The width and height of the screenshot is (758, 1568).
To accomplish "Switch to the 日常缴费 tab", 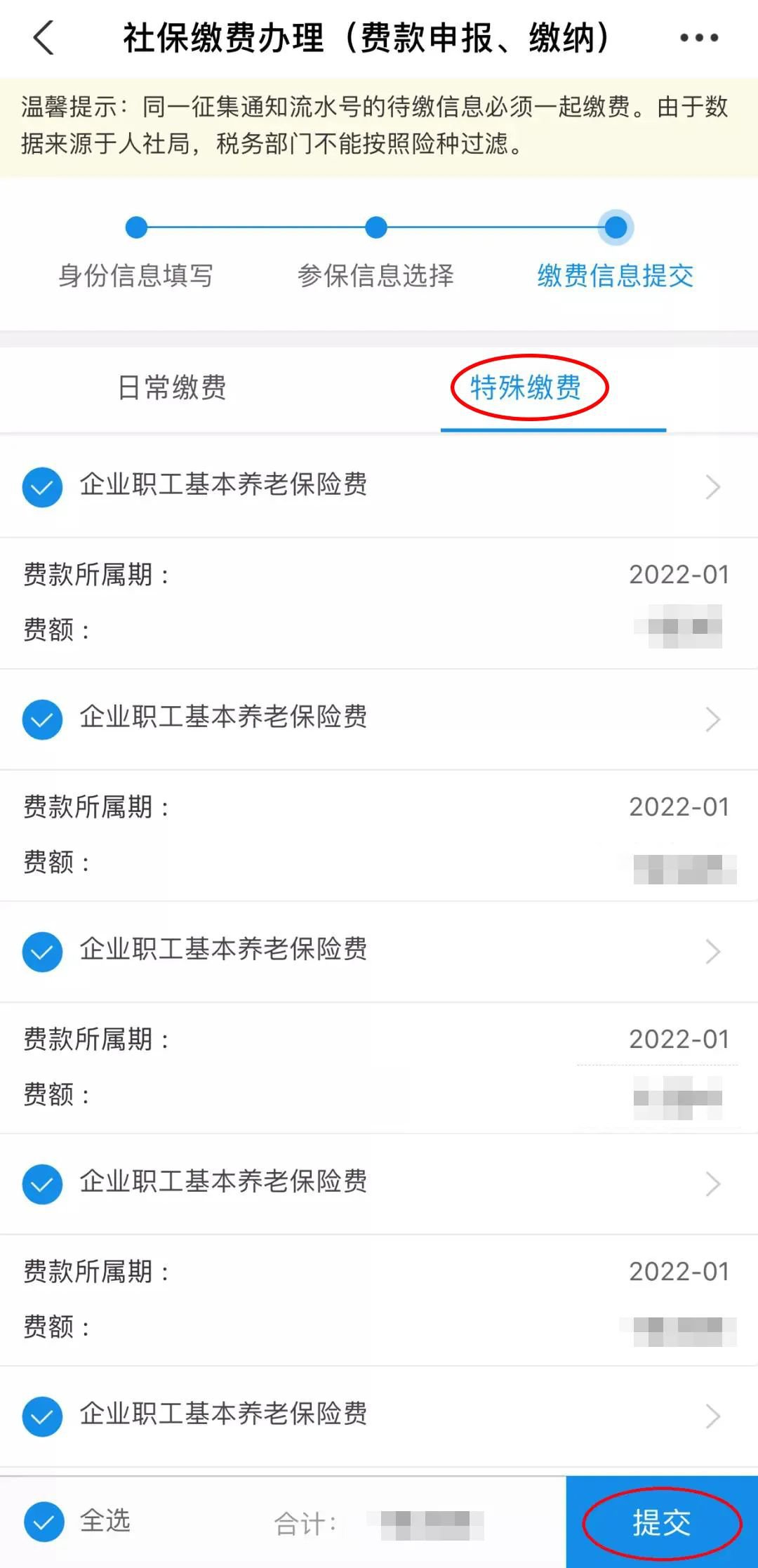I will (172, 387).
